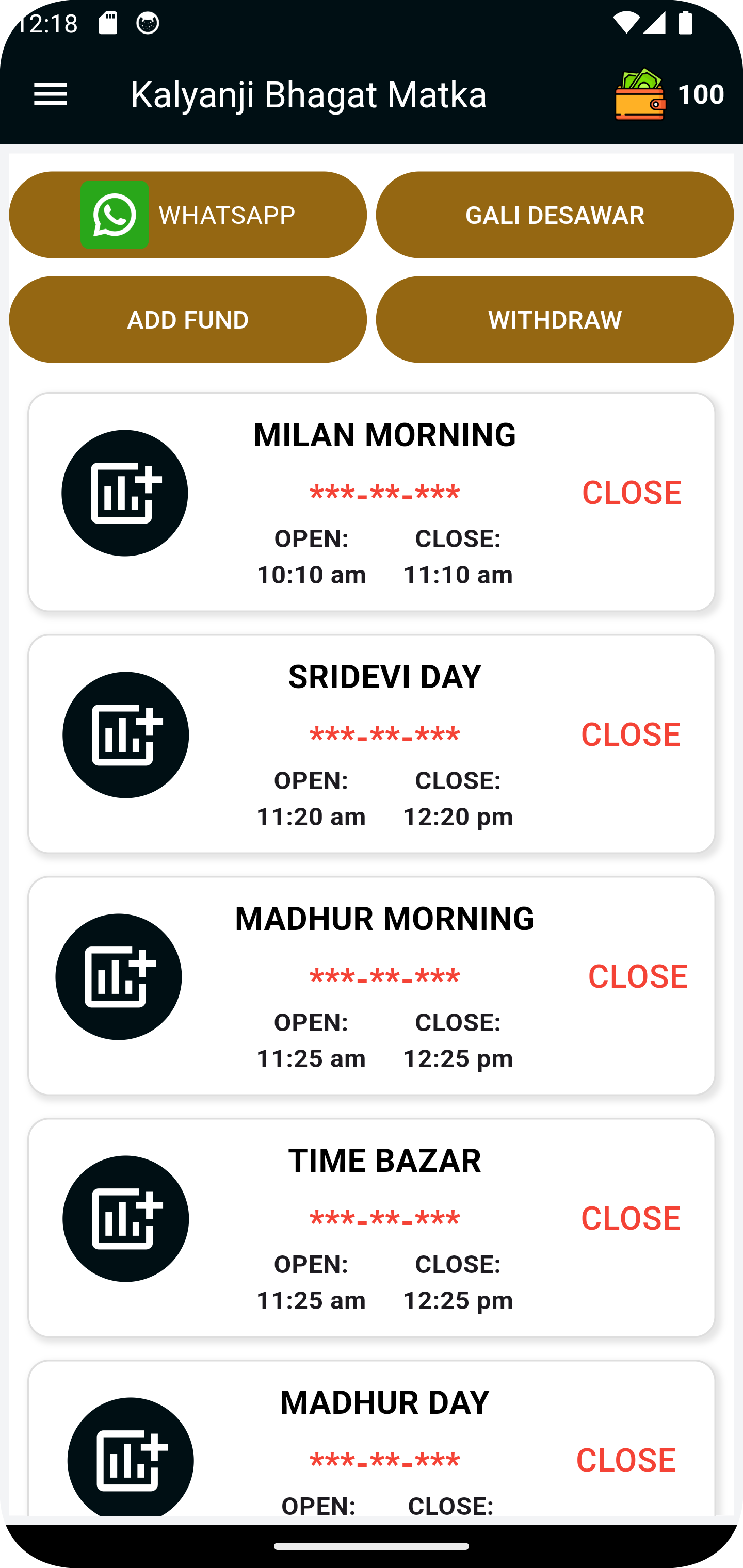
Task: Open the chart icon for SRIDEVI DAY
Action: coord(124,734)
